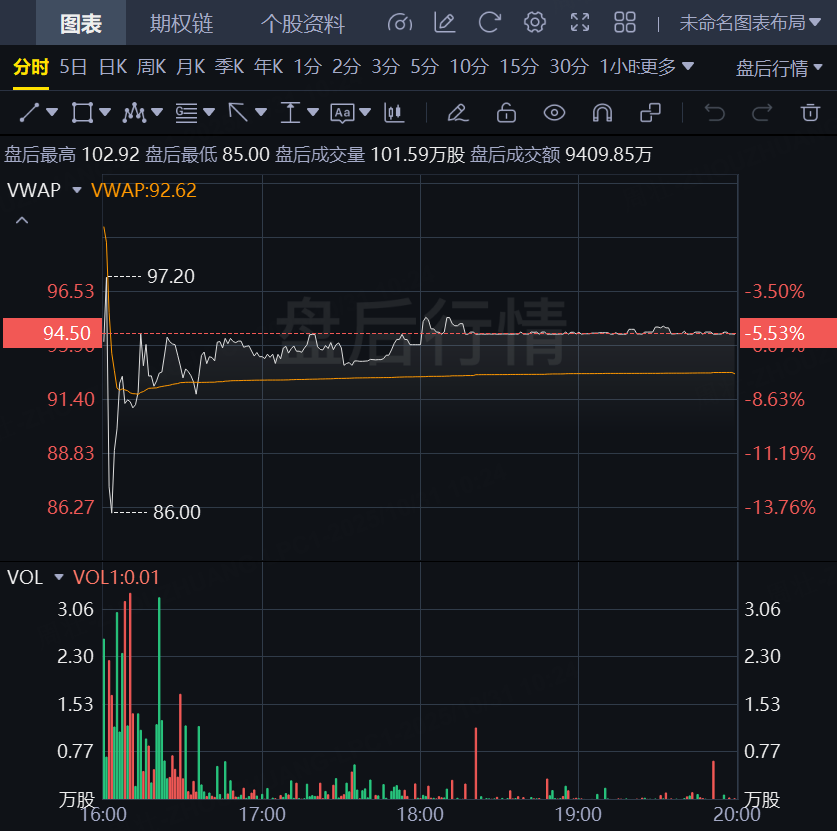Open VWAP indicator dropdown
Viewport: 837px width, 831px height.
(x=77, y=190)
